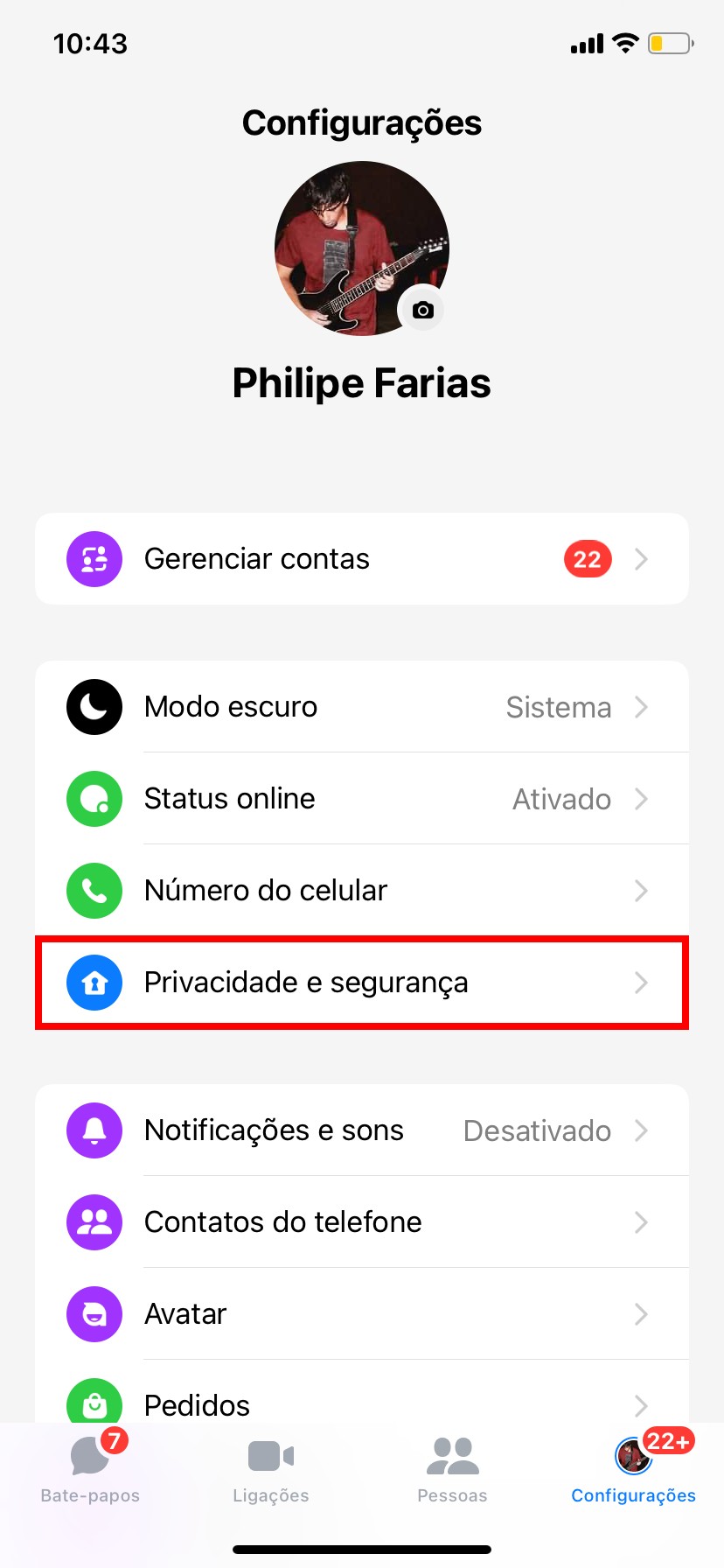
Task: Open Gerenciar contas
Action: (362, 559)
